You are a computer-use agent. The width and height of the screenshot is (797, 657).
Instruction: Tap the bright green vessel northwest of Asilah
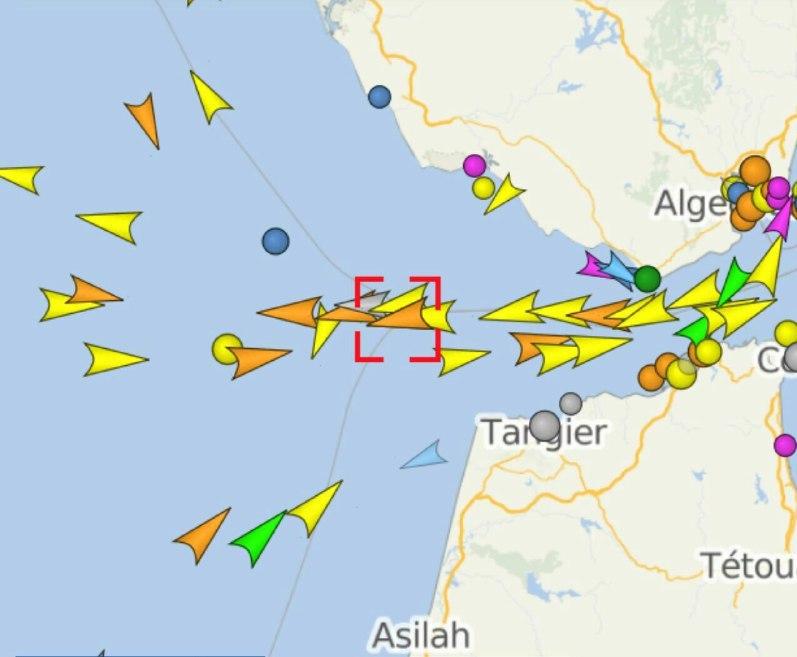[260, 536]
